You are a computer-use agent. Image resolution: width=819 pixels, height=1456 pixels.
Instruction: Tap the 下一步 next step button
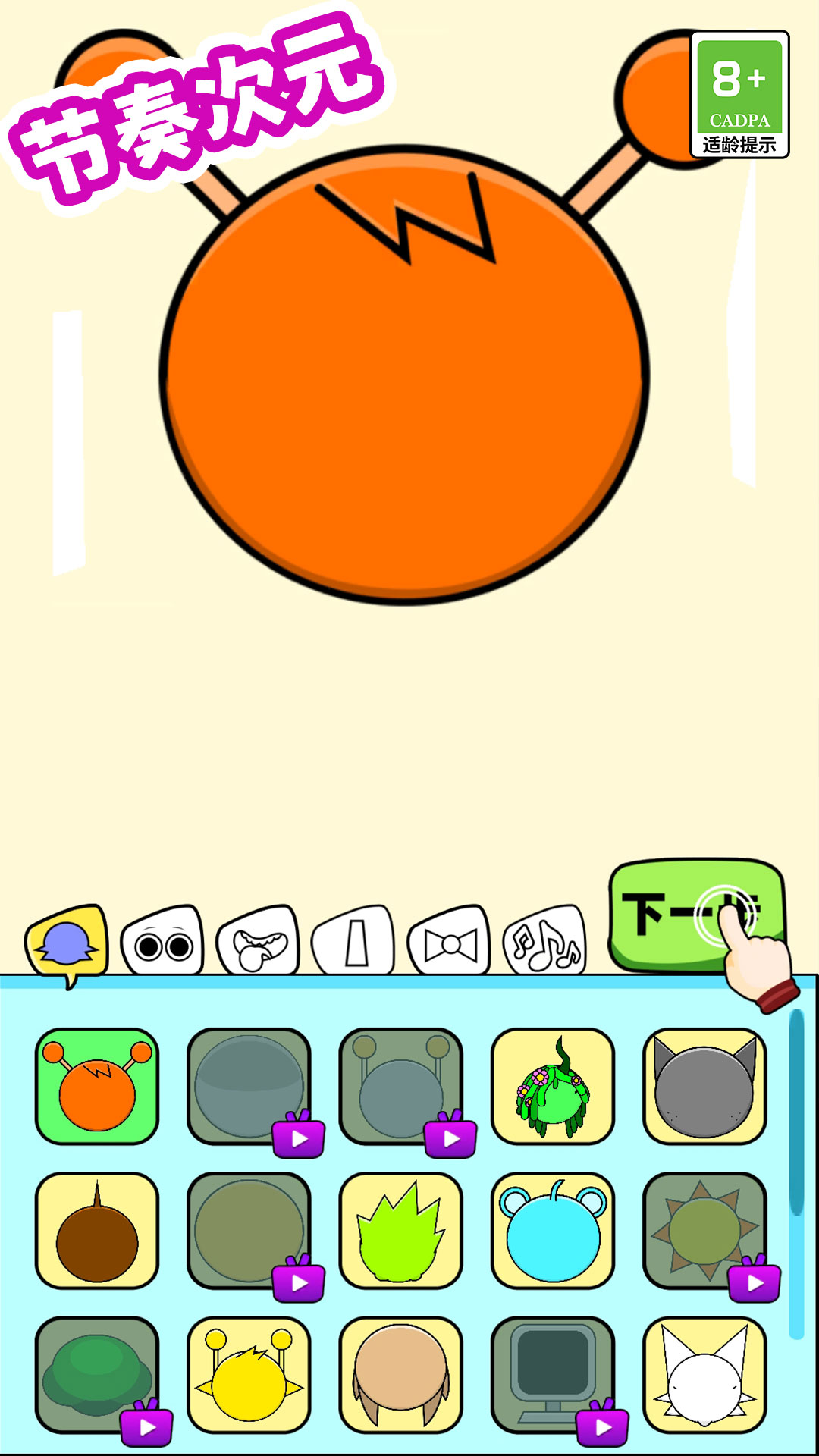(695, 915)
